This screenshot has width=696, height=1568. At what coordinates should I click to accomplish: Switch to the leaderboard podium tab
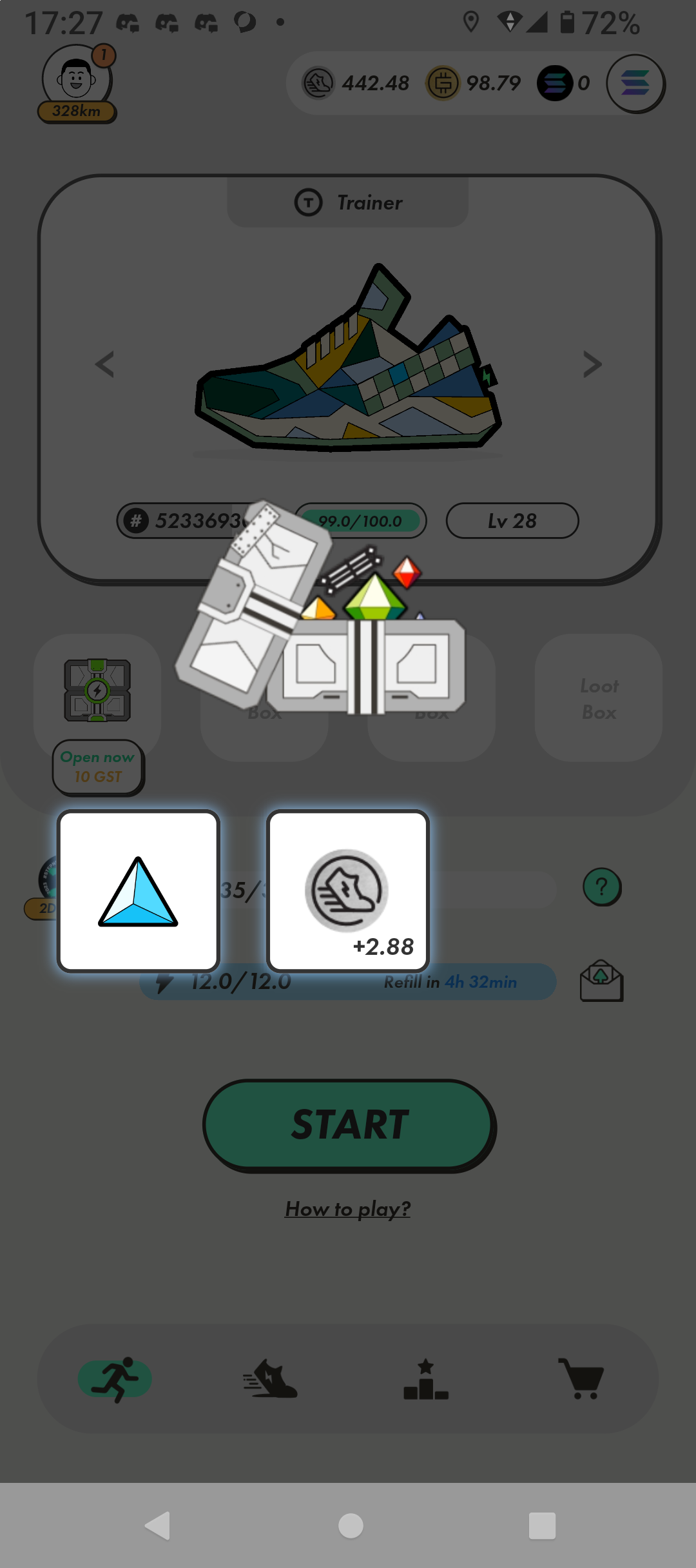tap(425, 1379)
